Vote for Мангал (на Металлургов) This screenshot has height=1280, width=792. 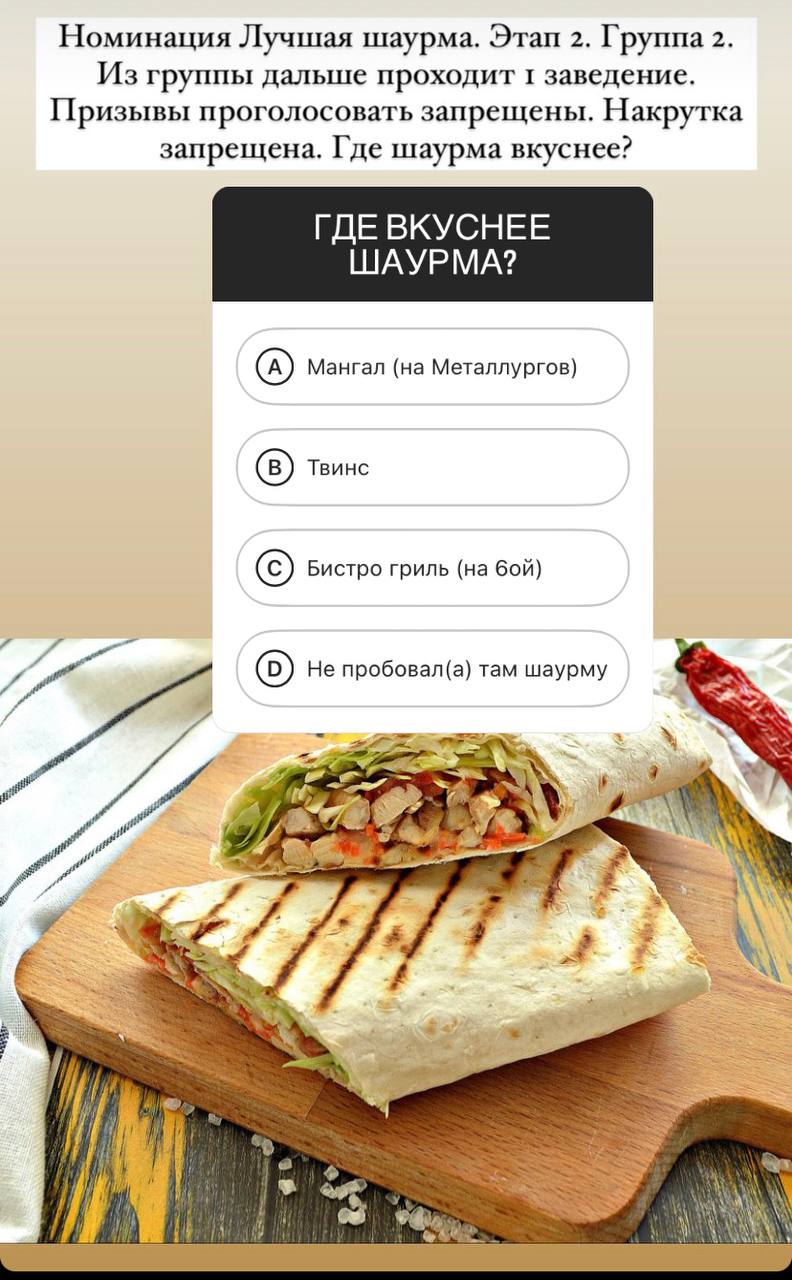tap(432, 367)
